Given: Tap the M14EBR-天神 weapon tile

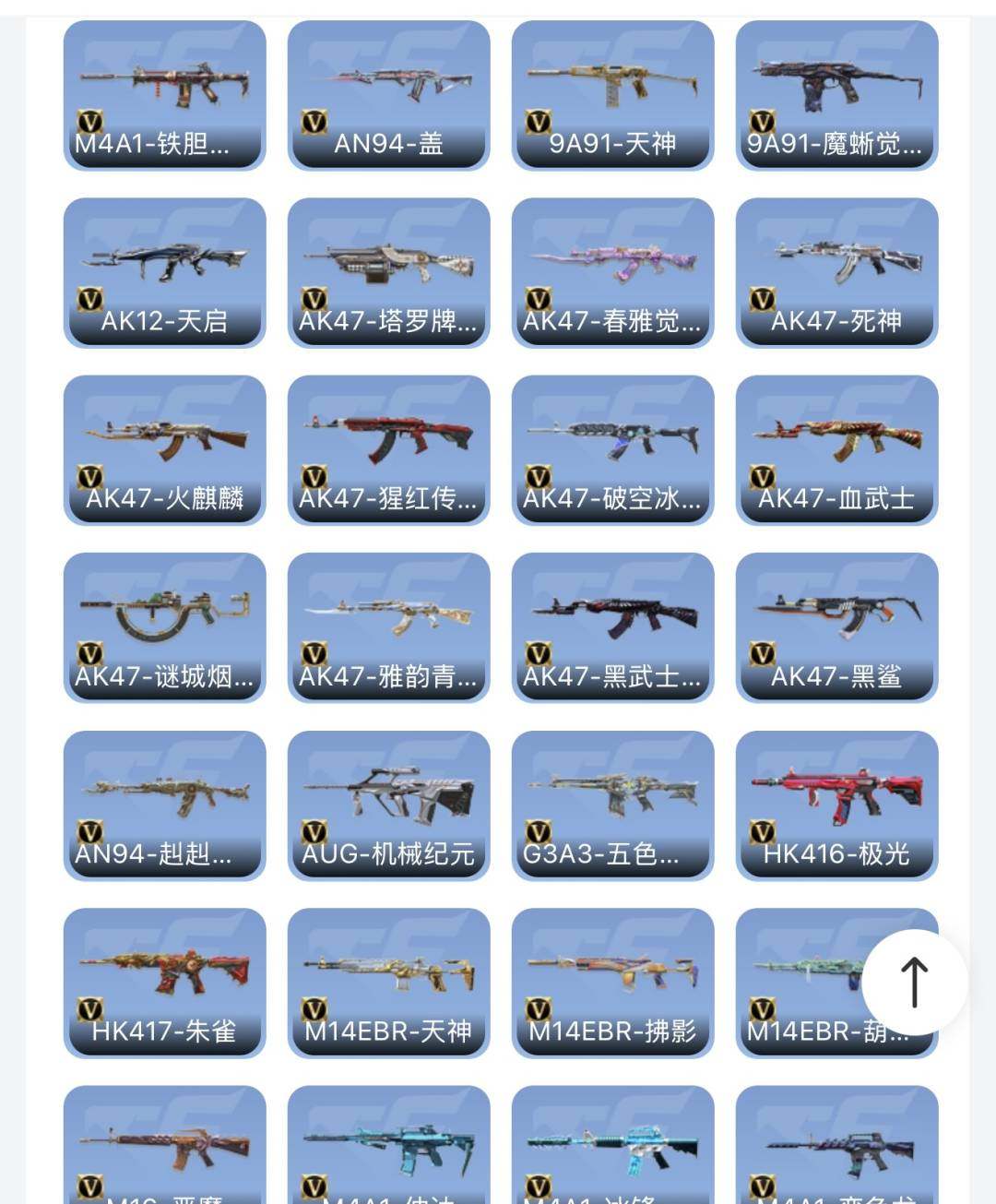Looking at the screenshot, I should point(388,983).
